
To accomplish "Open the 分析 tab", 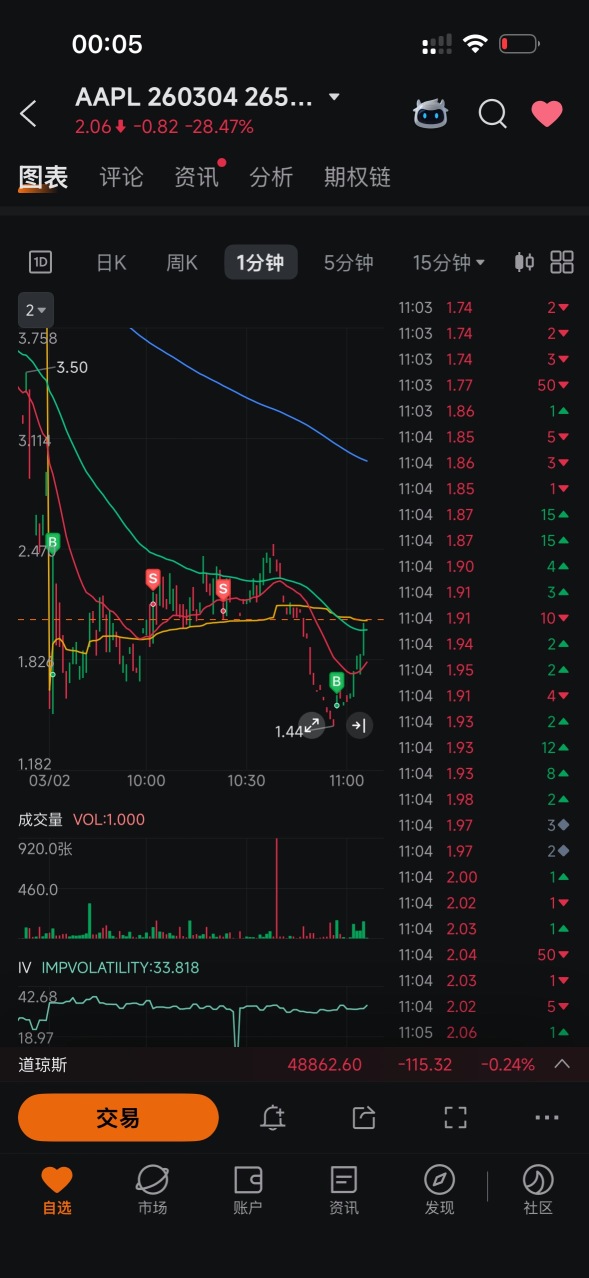I will point(271,177).
